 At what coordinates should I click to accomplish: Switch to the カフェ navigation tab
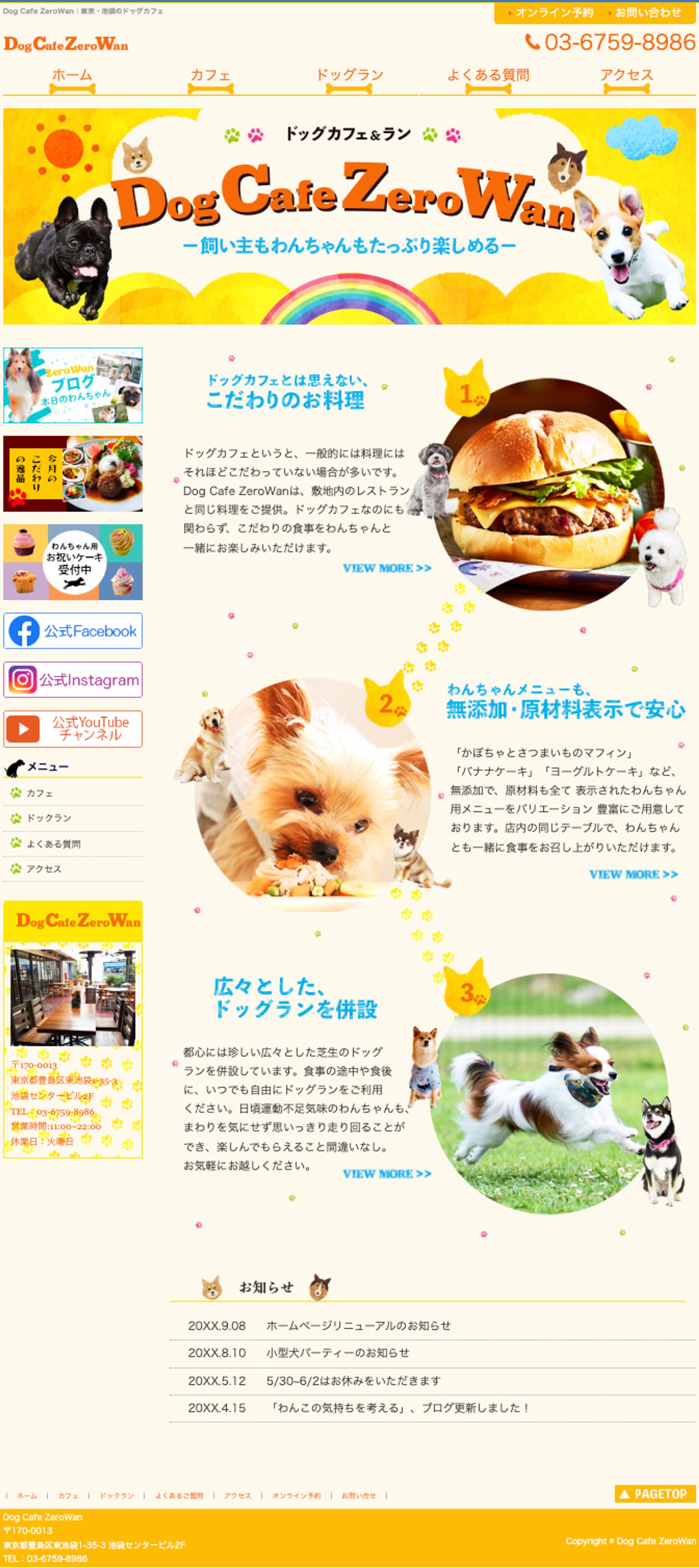coord(210,76)
